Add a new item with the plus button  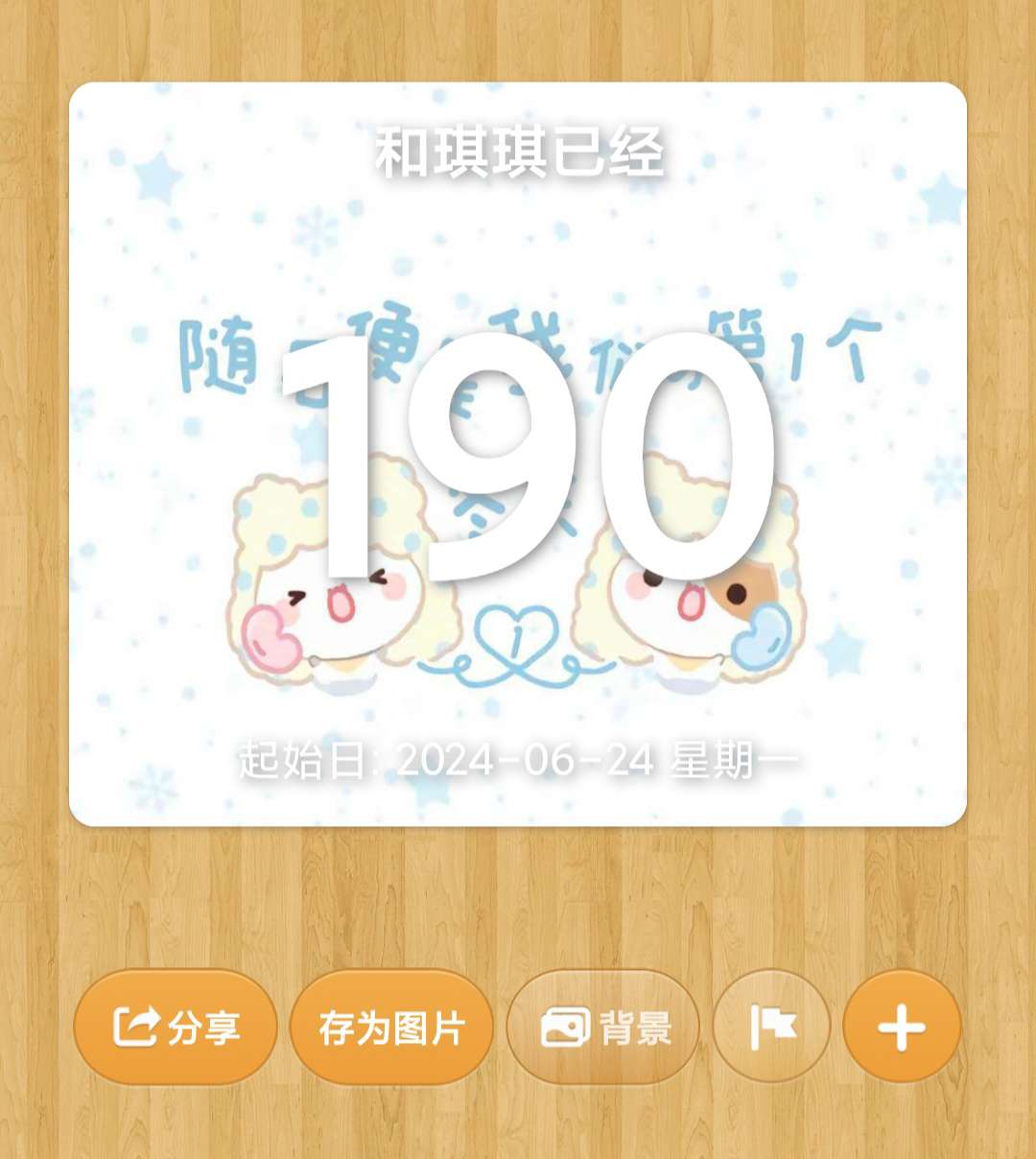pyautogui.click(x=902, y=1028)
